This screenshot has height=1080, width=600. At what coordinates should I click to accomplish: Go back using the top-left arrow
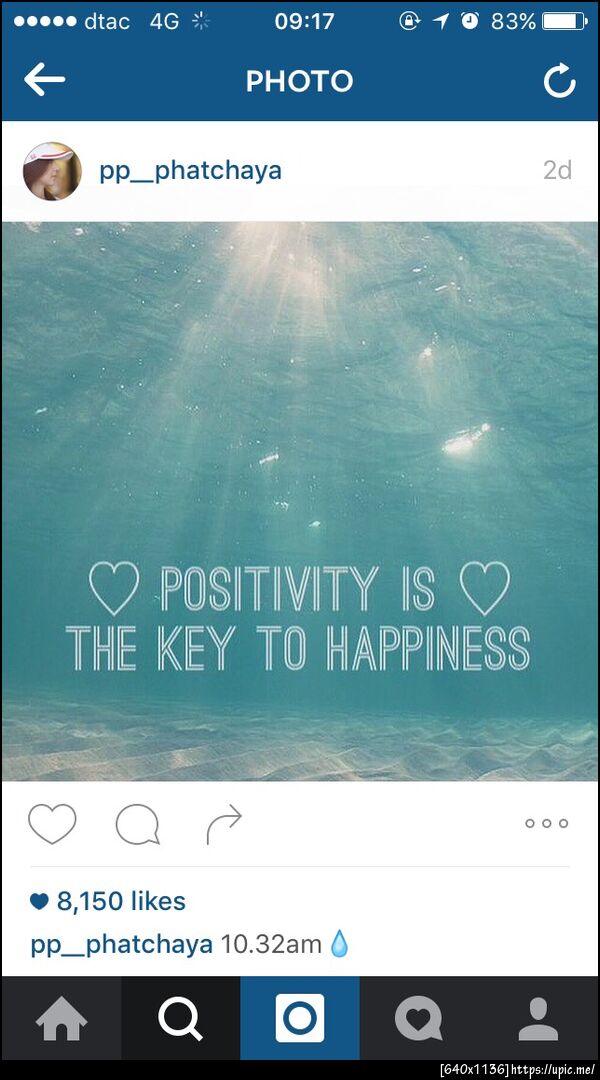(x=44, y=80)
